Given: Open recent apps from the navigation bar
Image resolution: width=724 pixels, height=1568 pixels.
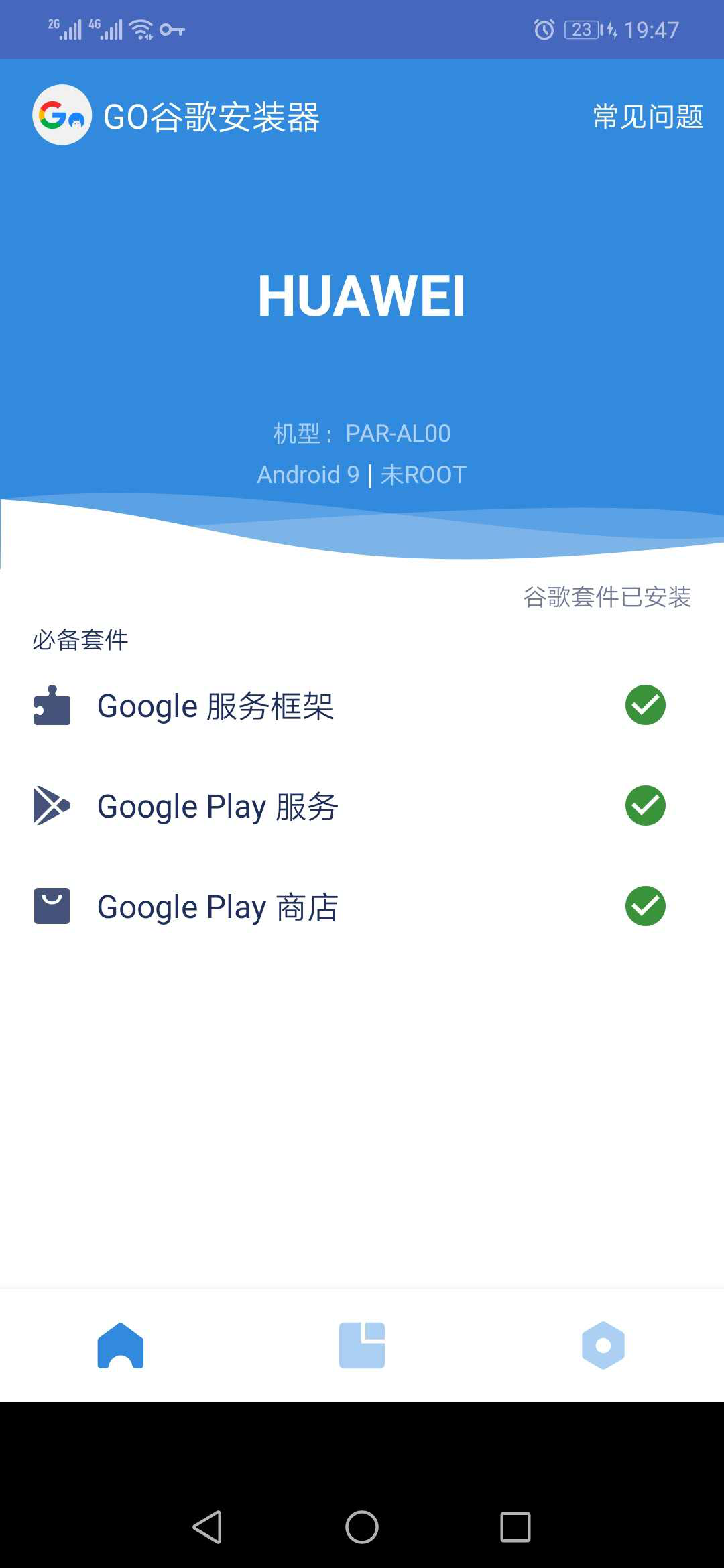Looking at the screenshot, I should coord(516,1527).
